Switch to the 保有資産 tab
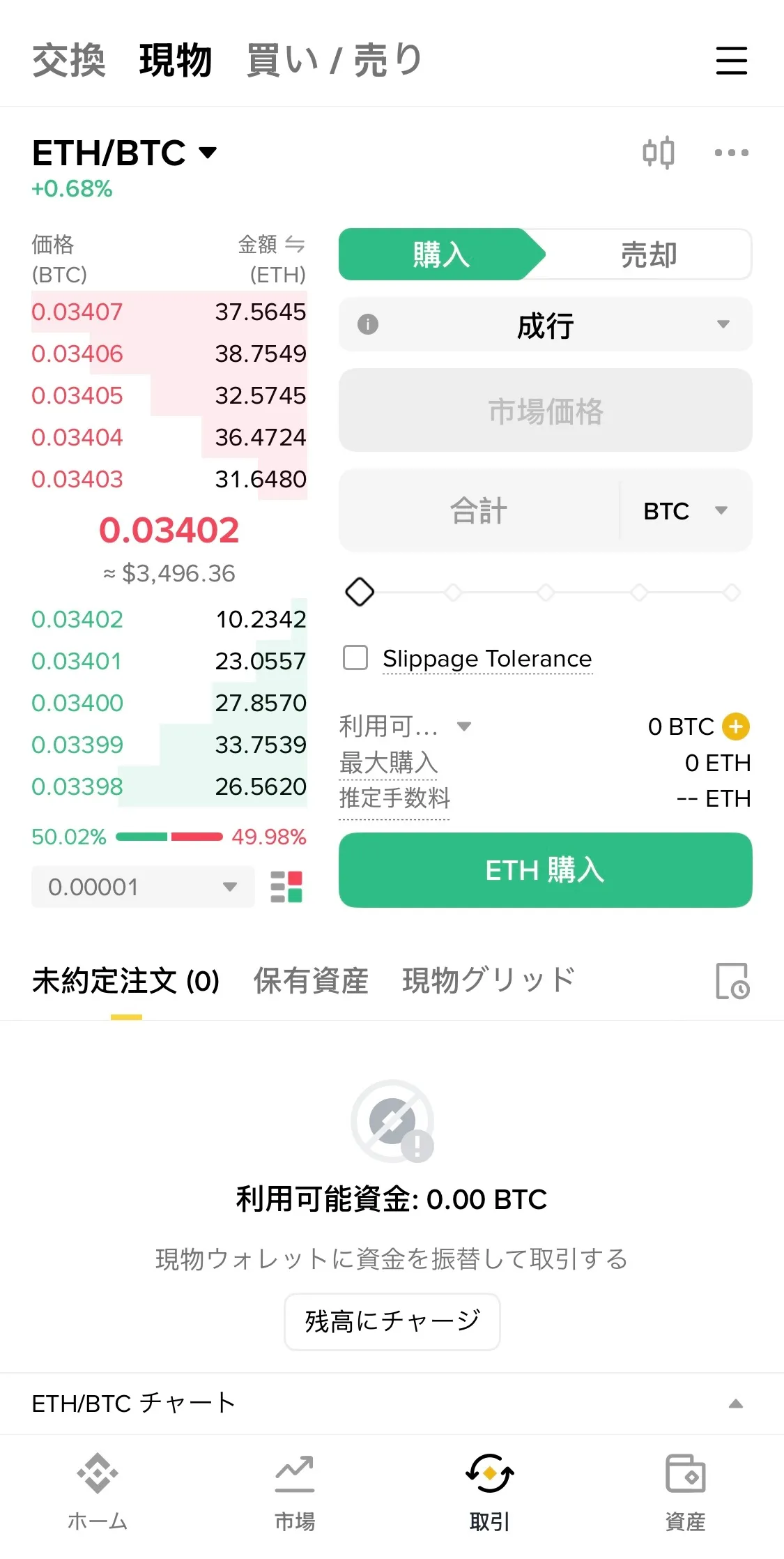The image size is (784, 1559). [311, 981]
